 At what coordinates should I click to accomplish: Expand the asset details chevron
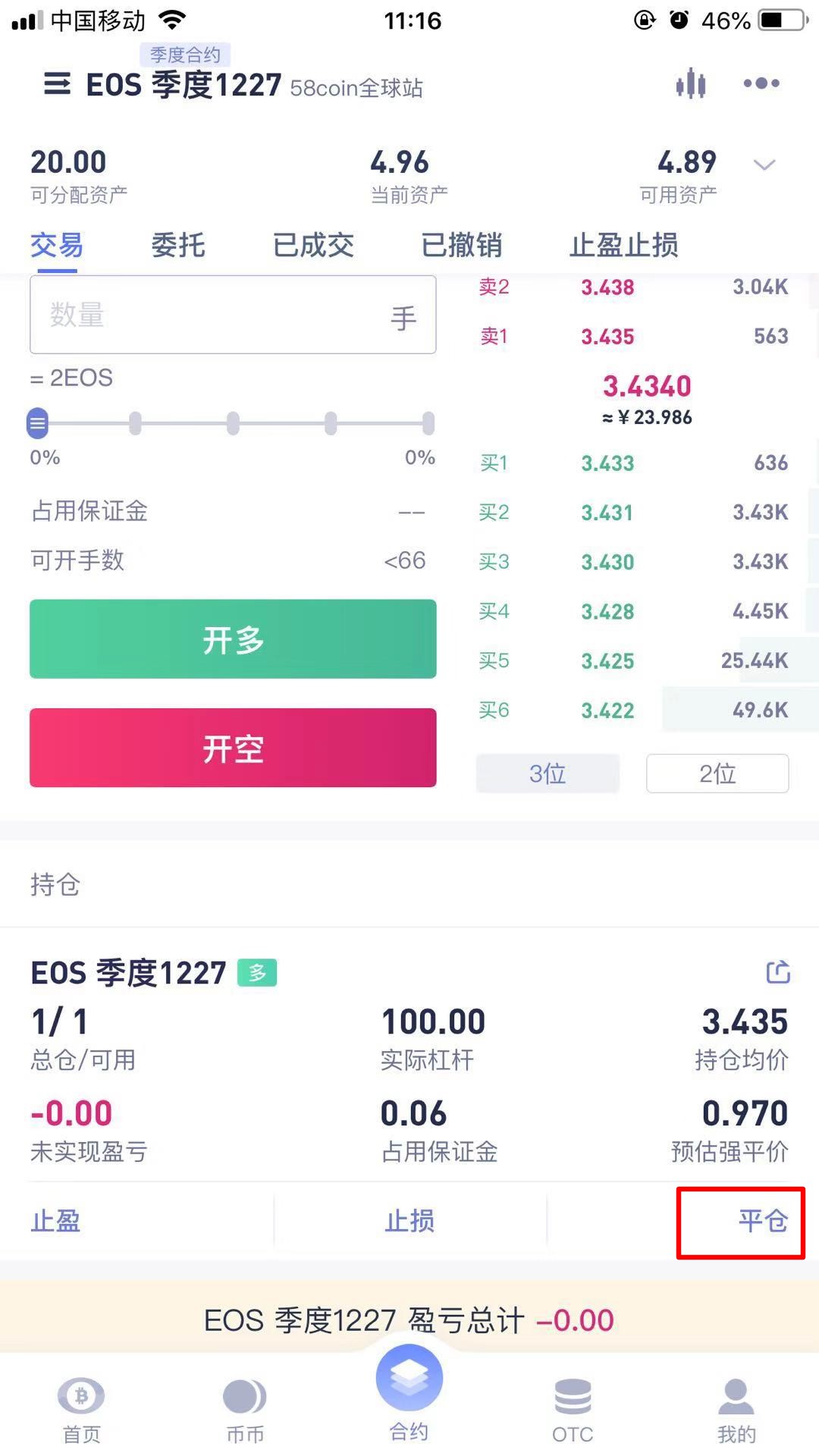(764, 165)
